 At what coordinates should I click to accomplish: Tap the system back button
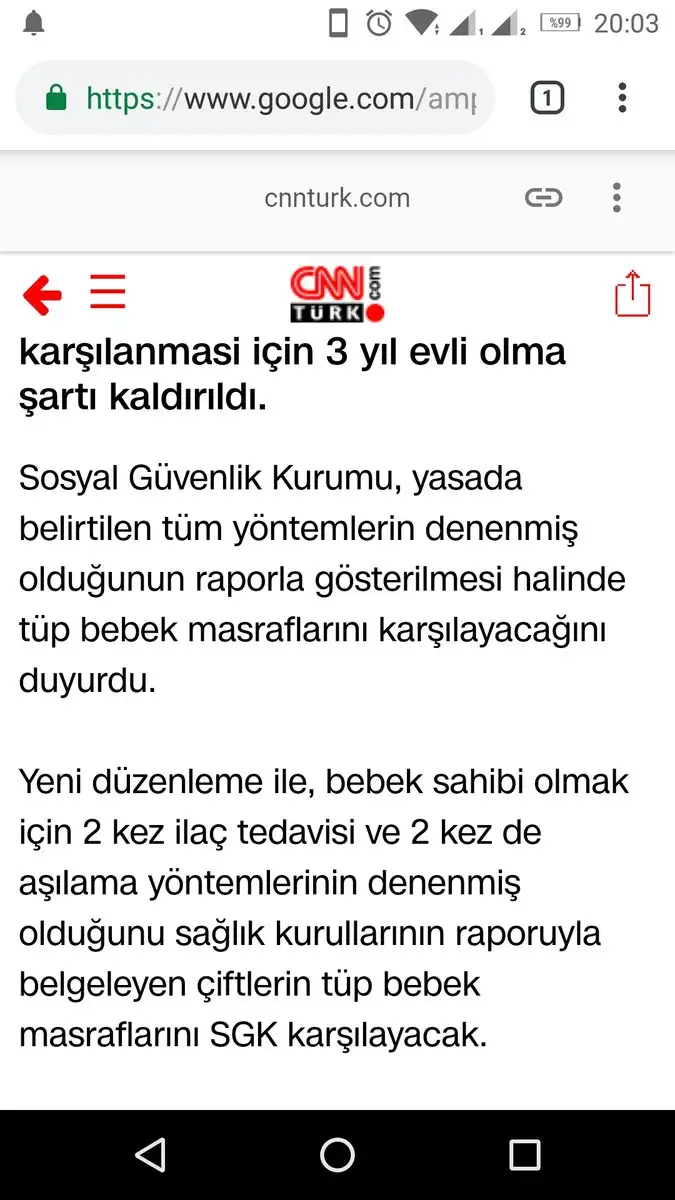pos(150,1155)
